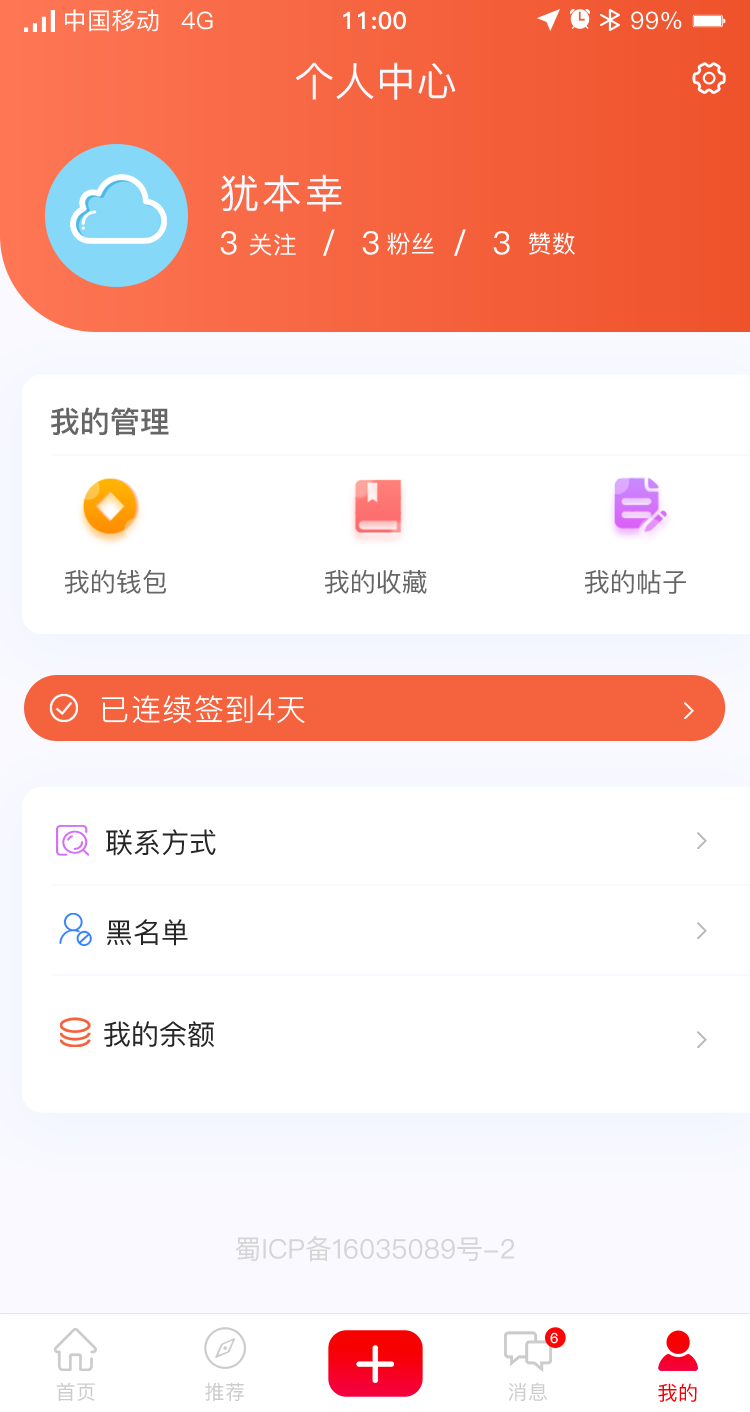Open the settings gear icon
Screen dimensions: 750x1412
pos(708,78)
